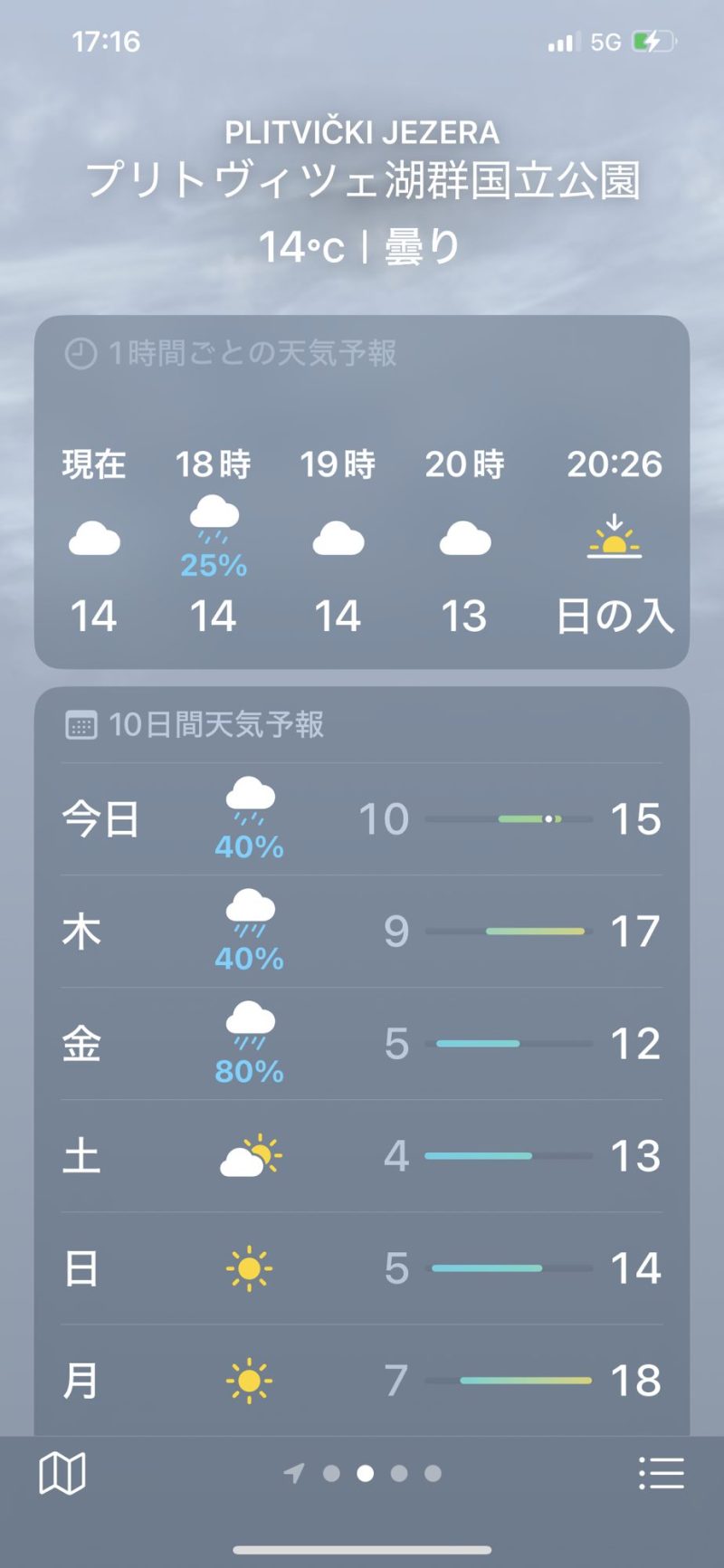Select the Friday (金) forecast row

[362, 1044]
